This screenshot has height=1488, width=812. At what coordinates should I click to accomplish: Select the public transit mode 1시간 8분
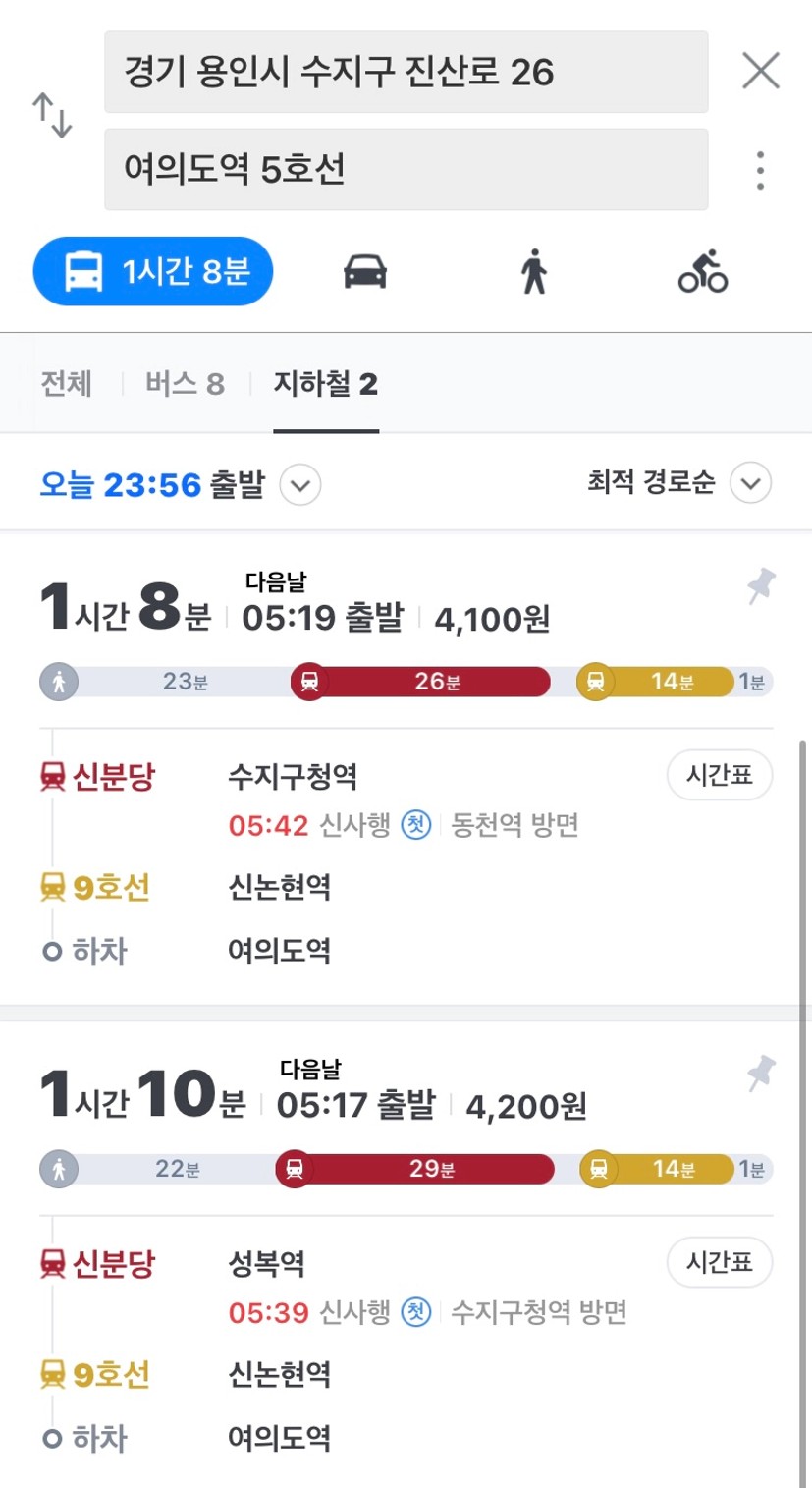tap(153, 271)
